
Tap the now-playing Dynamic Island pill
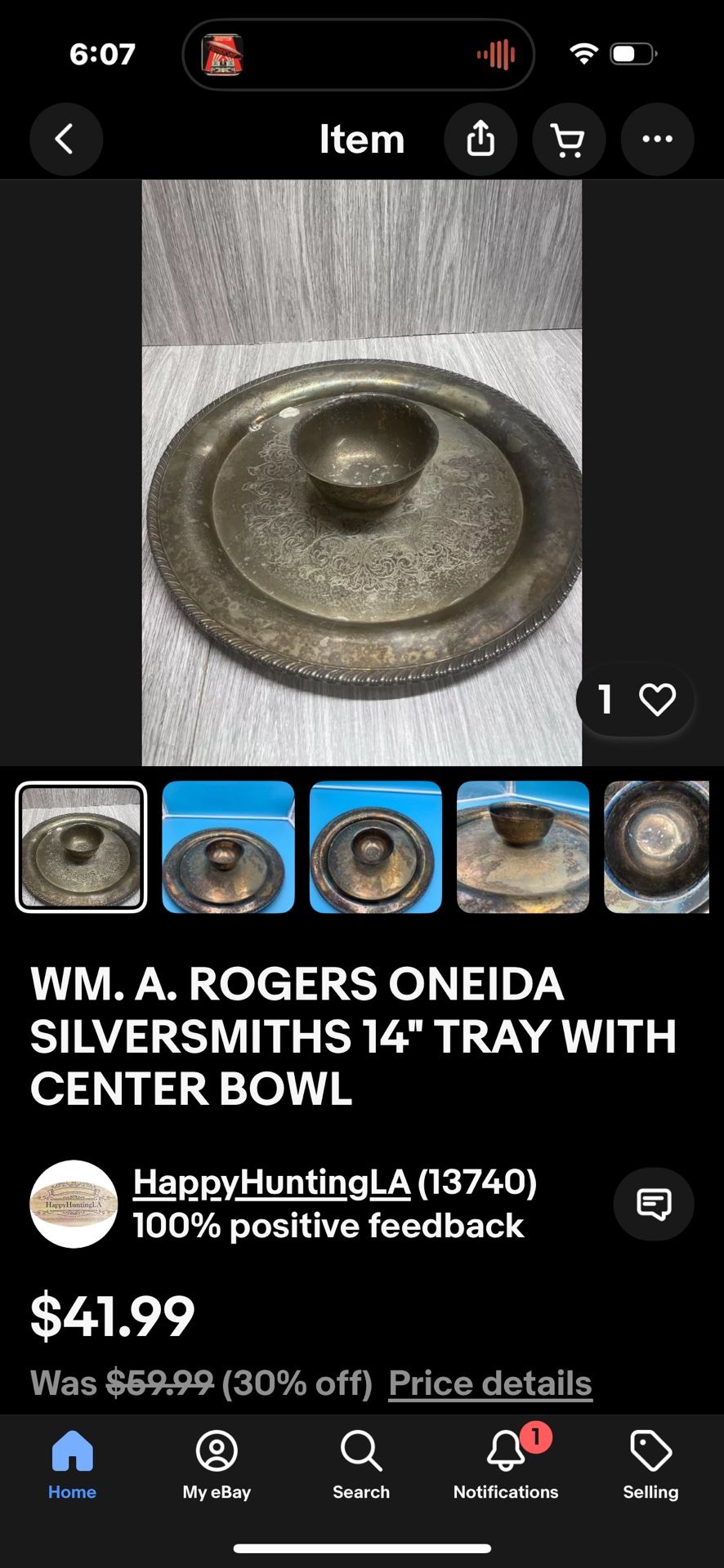coord(358,55)
